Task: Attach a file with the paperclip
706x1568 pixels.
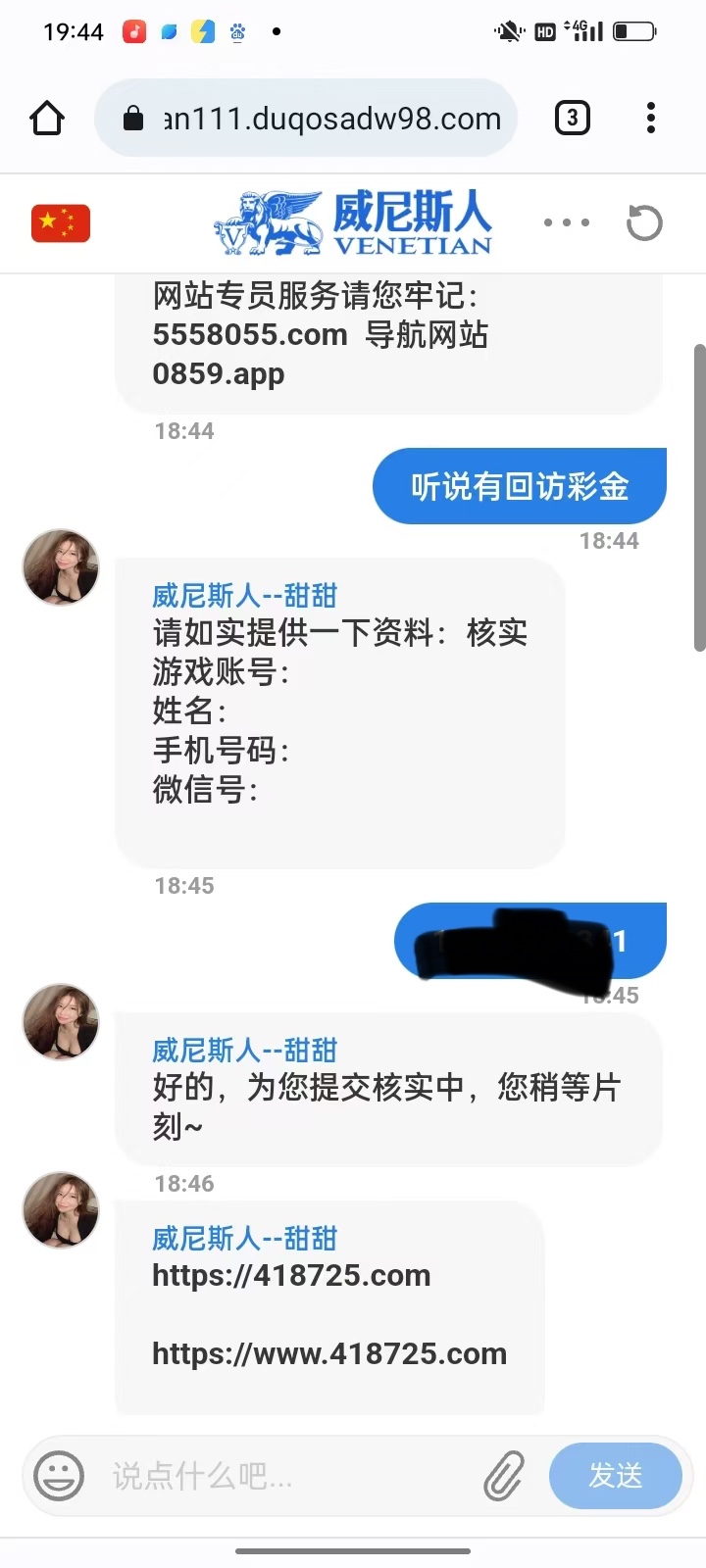Action: tap(504, 1476)
